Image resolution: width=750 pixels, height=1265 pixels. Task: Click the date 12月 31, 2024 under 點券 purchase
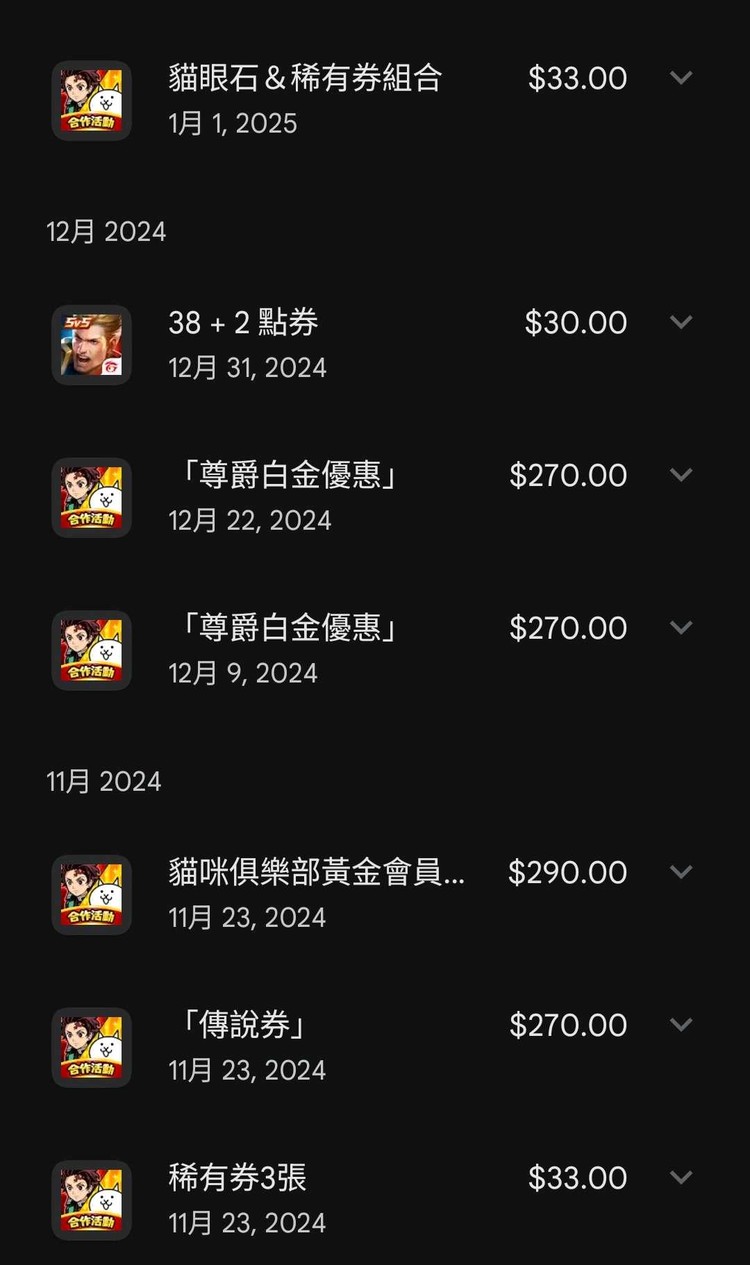(246, 367)
